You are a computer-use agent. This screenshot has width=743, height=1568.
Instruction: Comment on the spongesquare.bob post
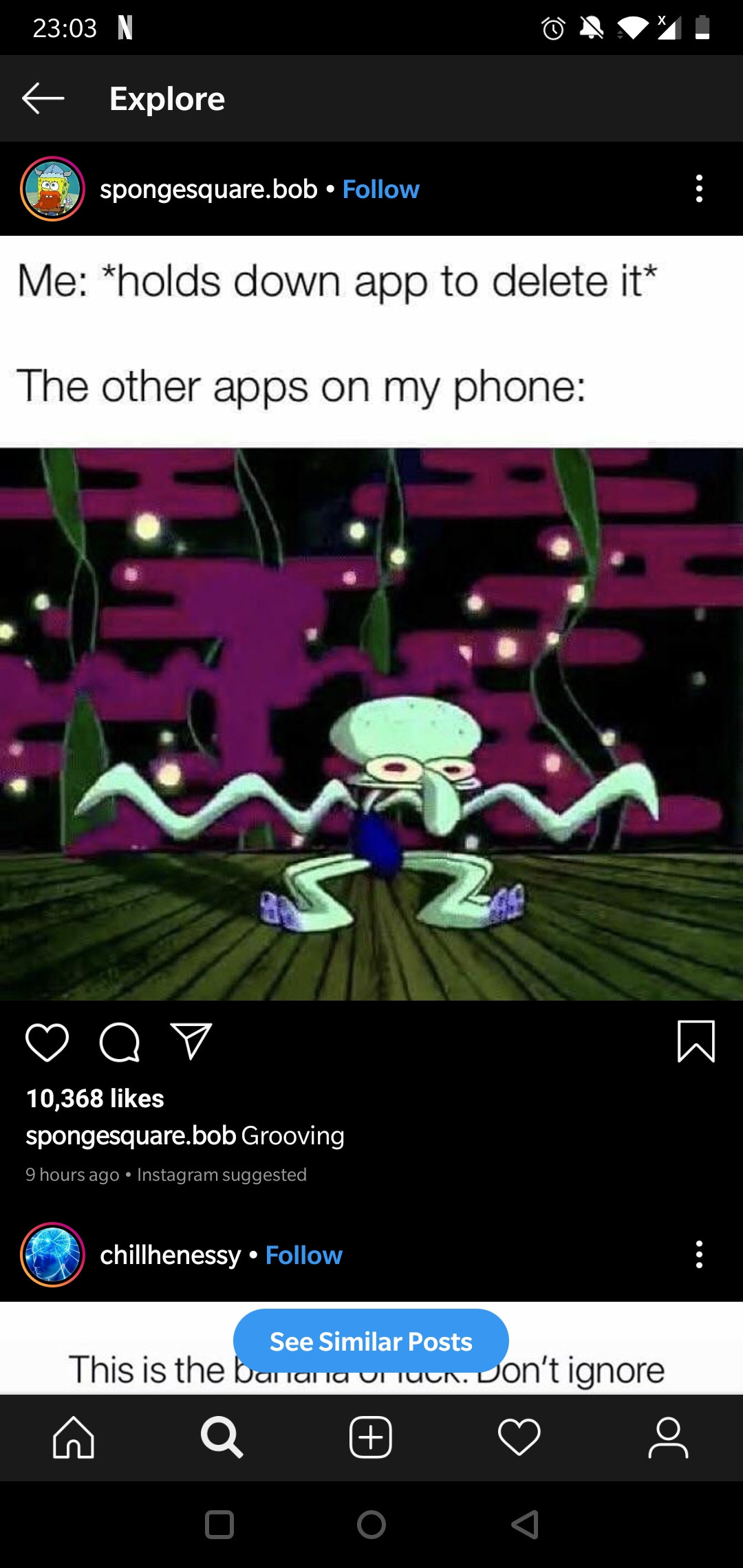point(120,1042)
